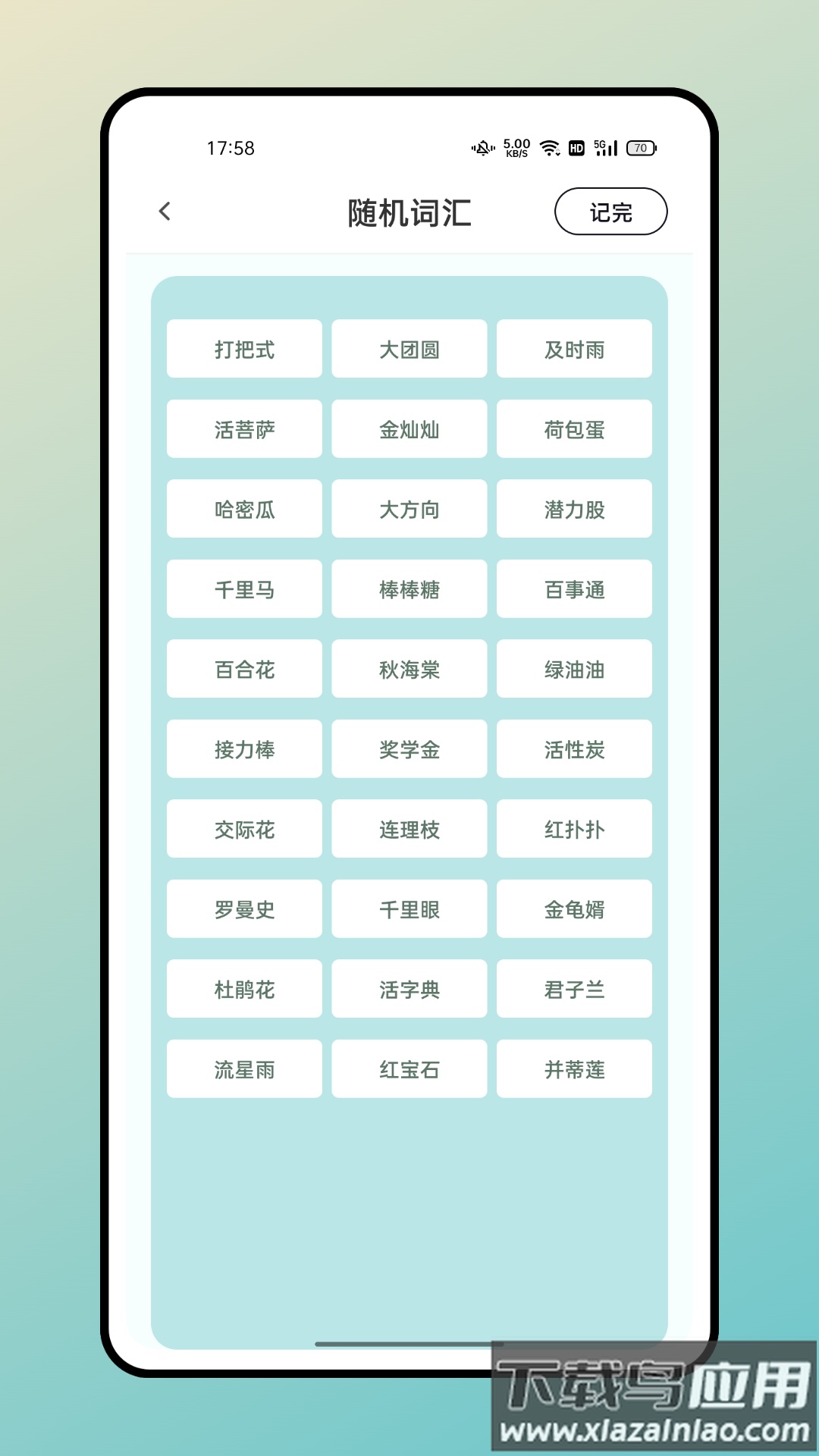Screen dimensions: 819x1456
Task: Pick 流星雨 from the grid
Action: click(244, 1069)
